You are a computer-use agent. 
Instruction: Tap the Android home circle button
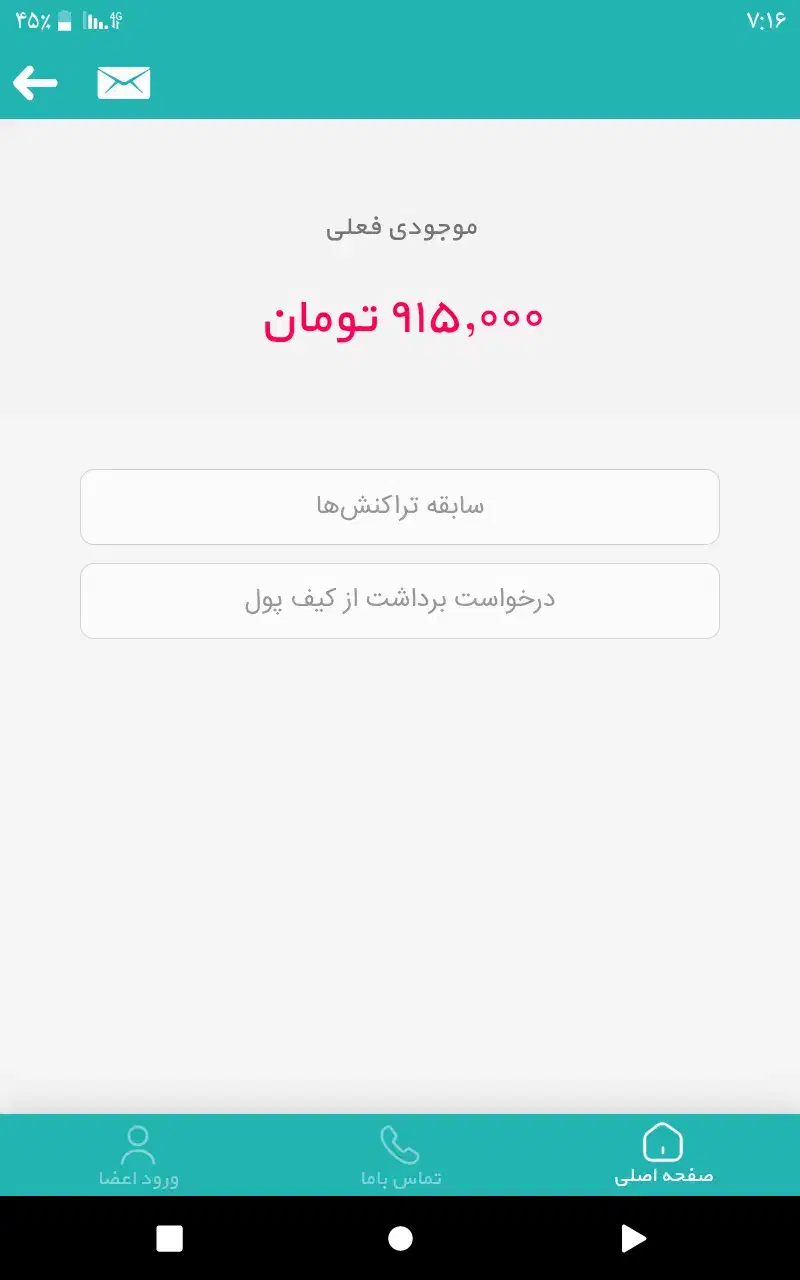coord(400,1239)
